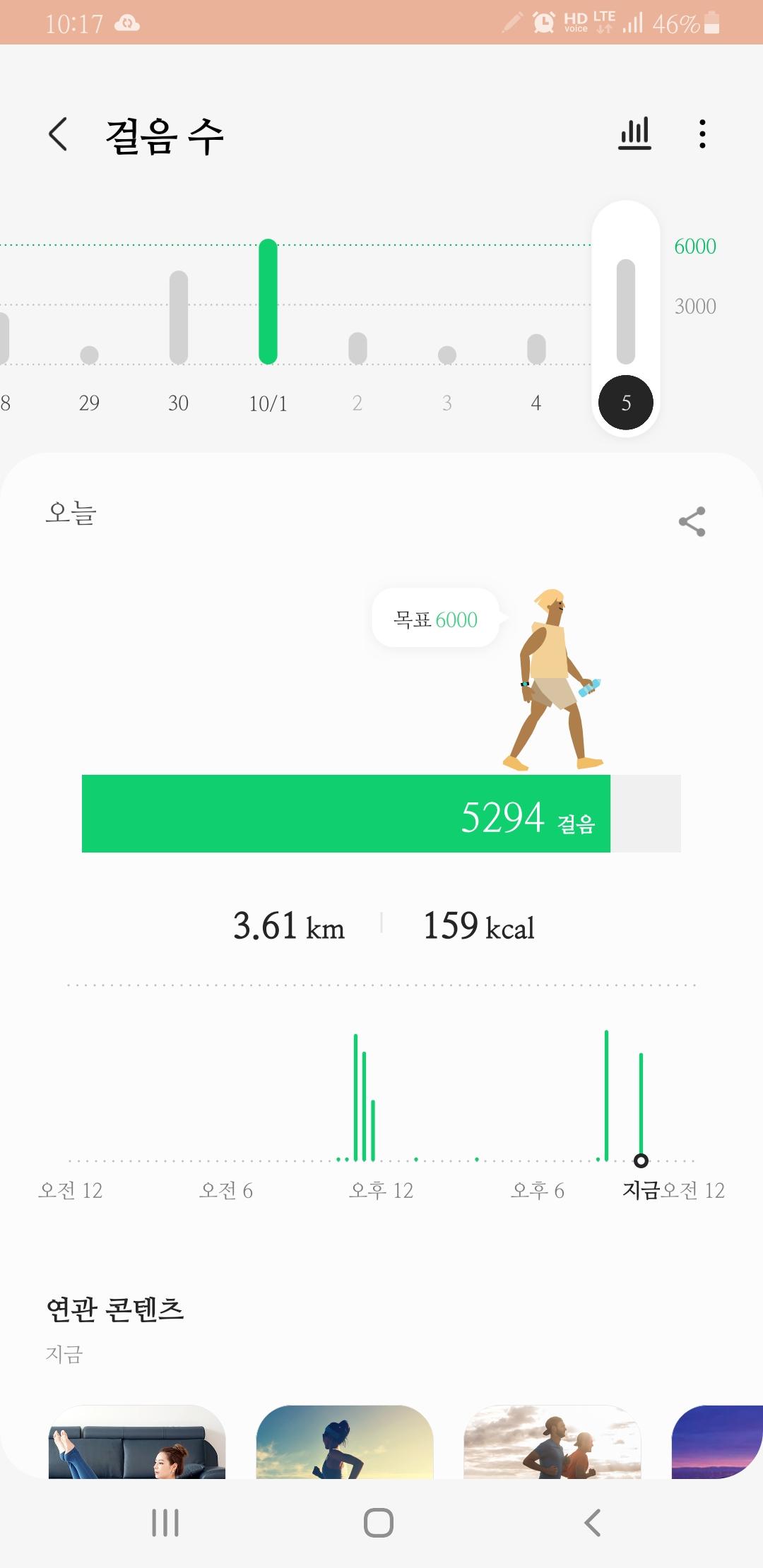The width and height of the screenshot is (763, 1568).
Task: Go to the home screen
Action: click(379, 1523)
